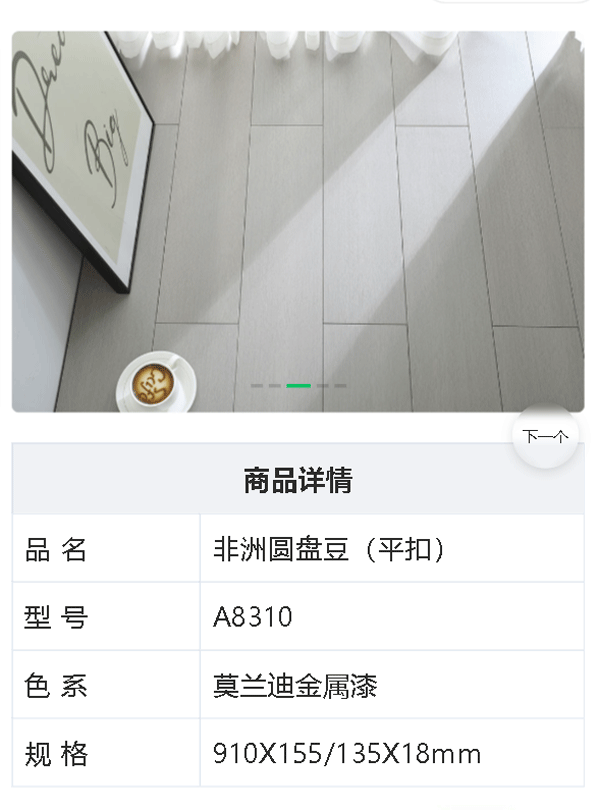The image size is (600, 810).
Task: Tap the 下一个 floating button
Action: click(545, 436)
